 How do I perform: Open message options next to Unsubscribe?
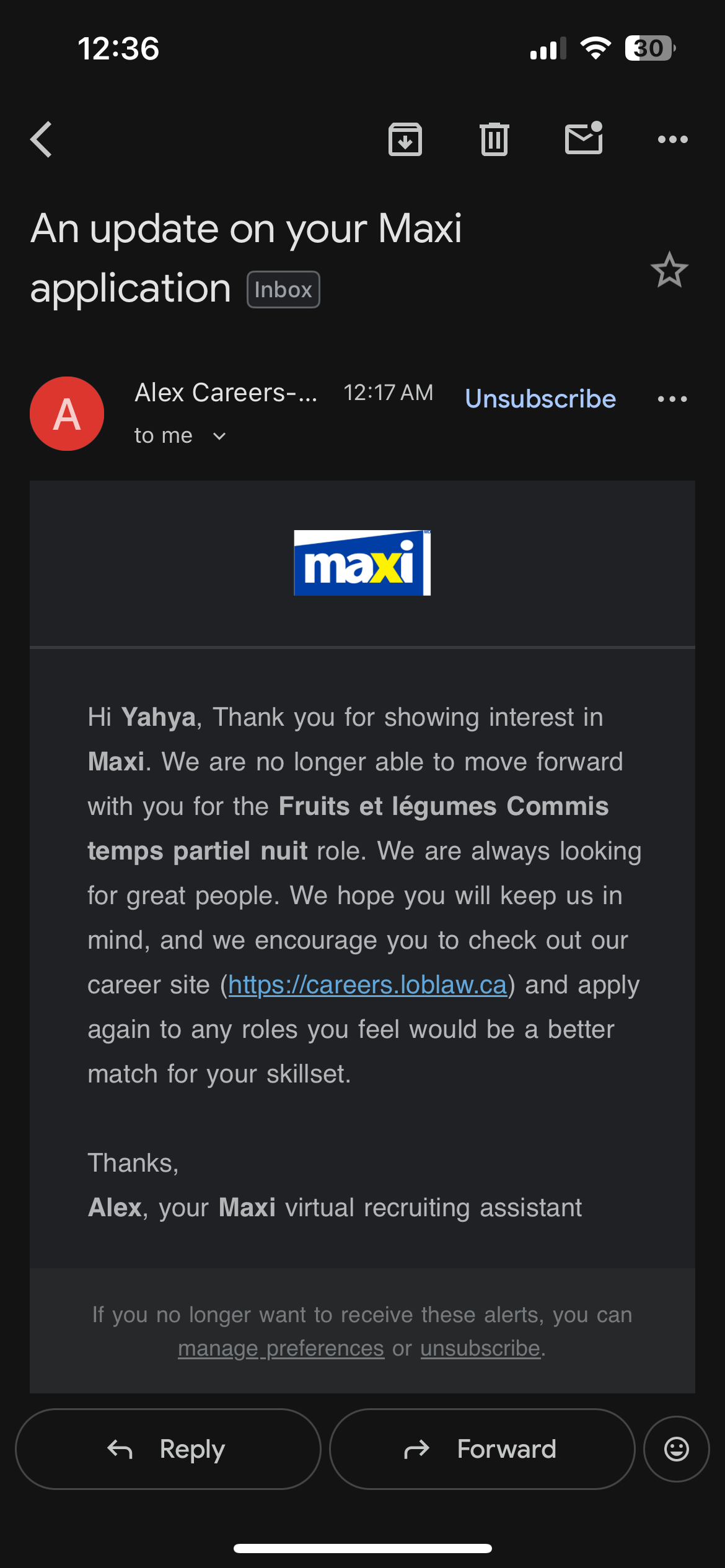(672, 399)
